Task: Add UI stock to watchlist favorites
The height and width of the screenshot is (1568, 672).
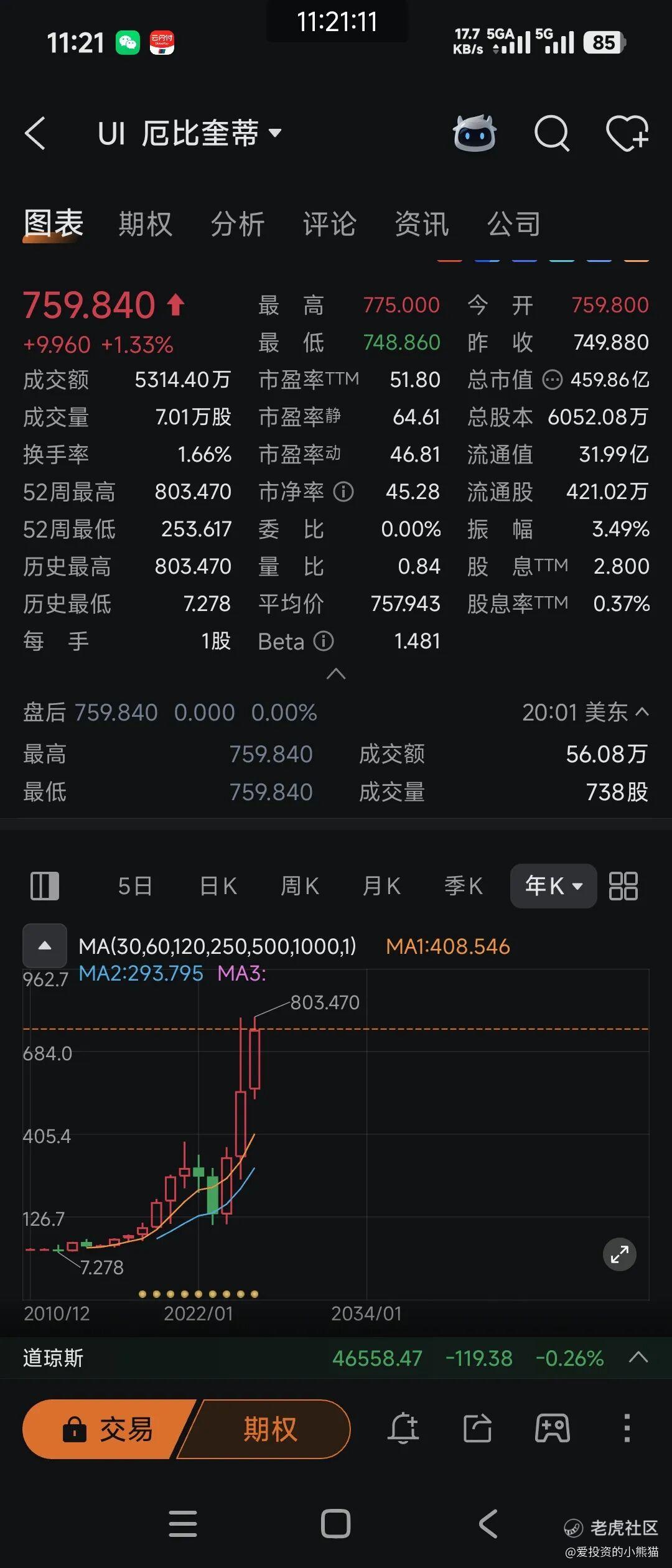Action: click(x=627, y=133)
